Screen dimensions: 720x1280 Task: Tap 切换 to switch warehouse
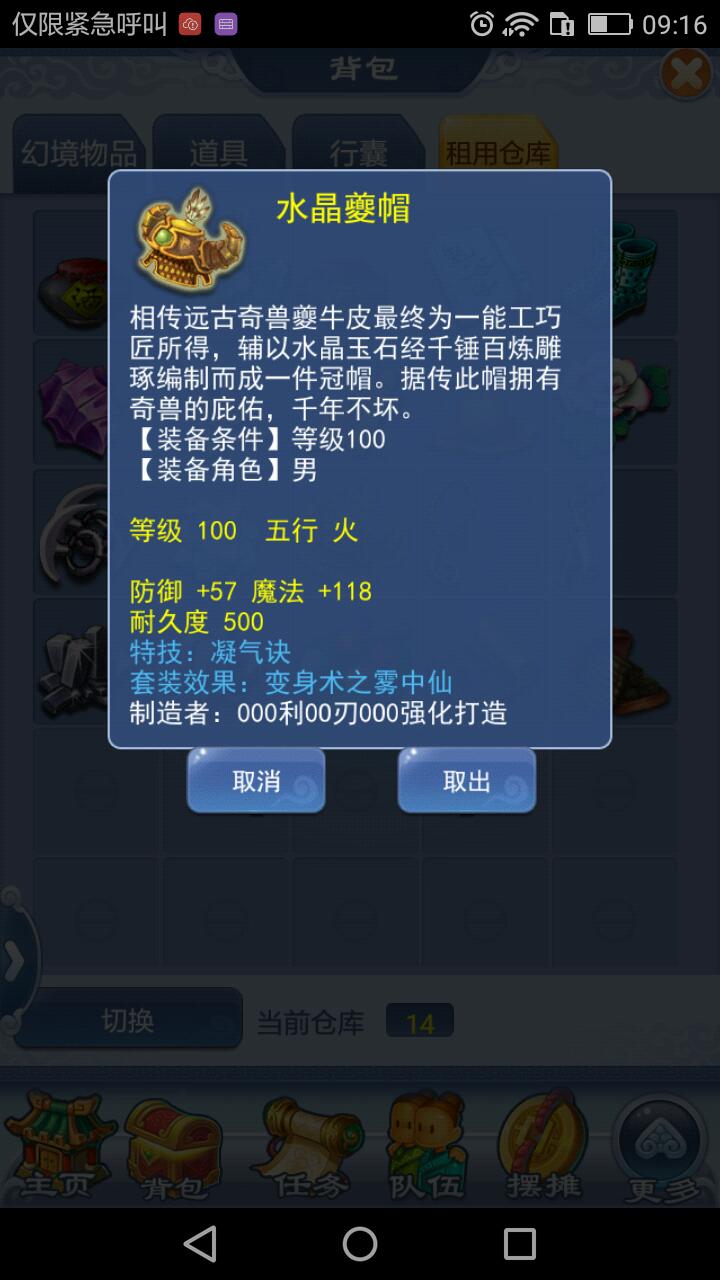127,1020
